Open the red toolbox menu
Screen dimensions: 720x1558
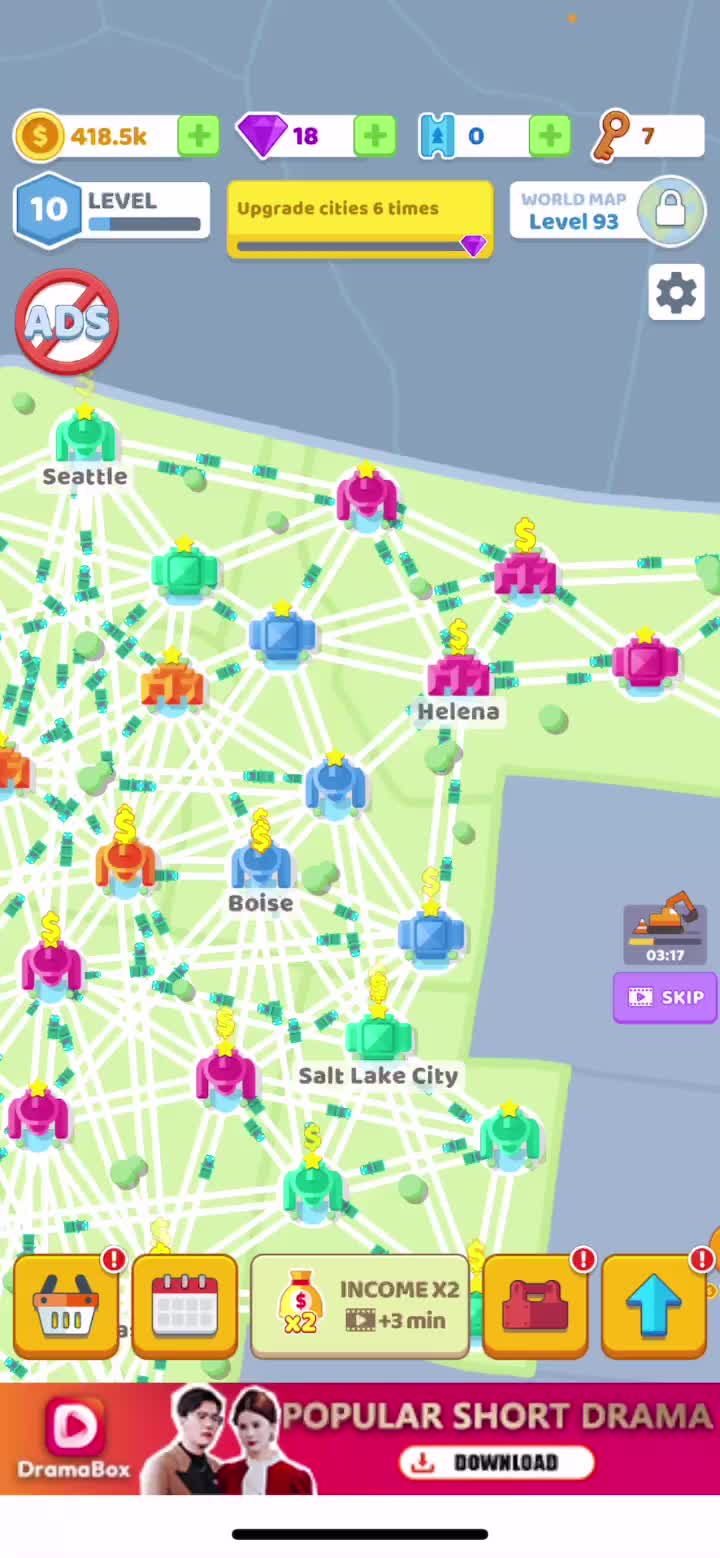point(535,1306)
